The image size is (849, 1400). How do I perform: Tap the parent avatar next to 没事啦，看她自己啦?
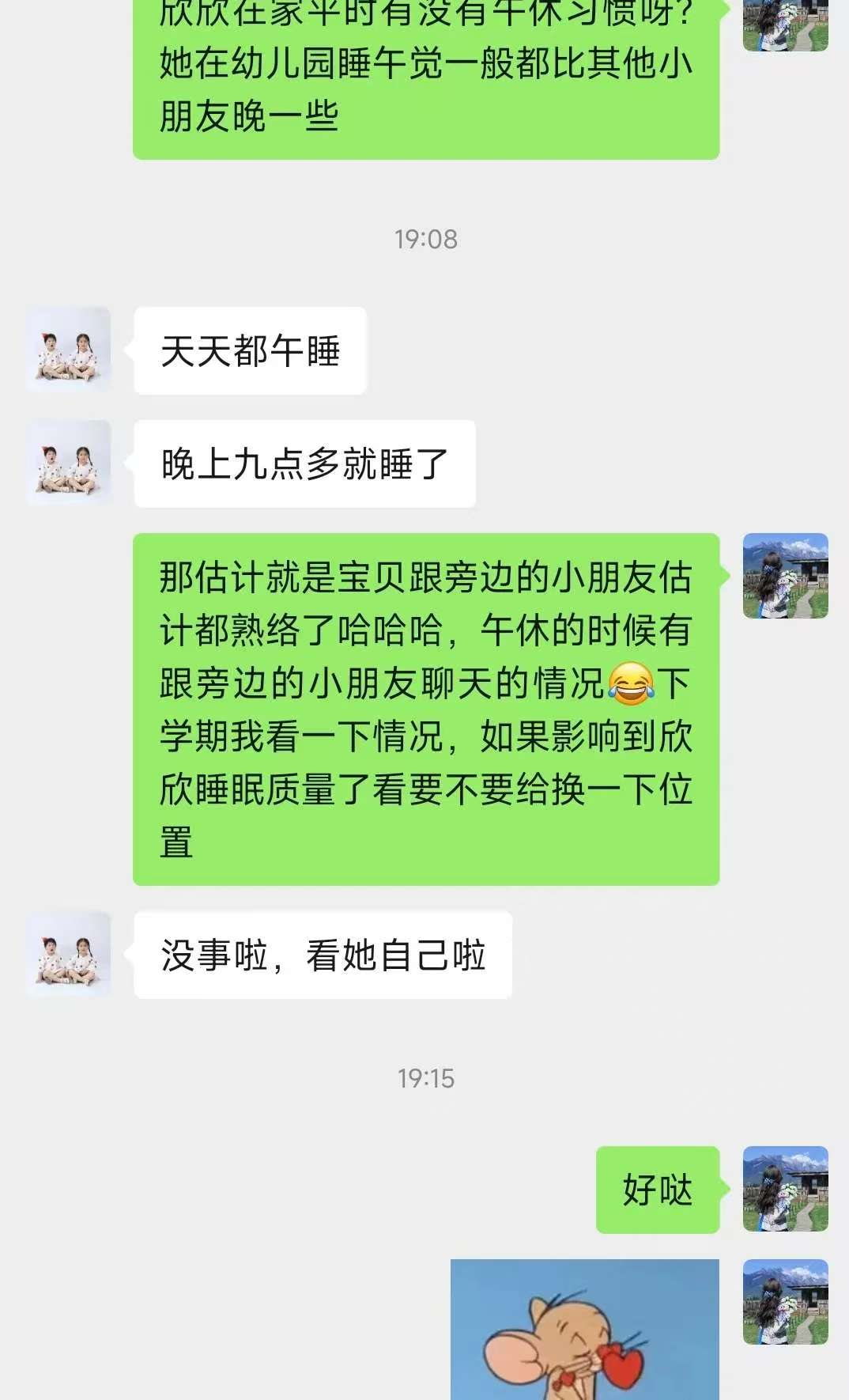click(68, 954)
